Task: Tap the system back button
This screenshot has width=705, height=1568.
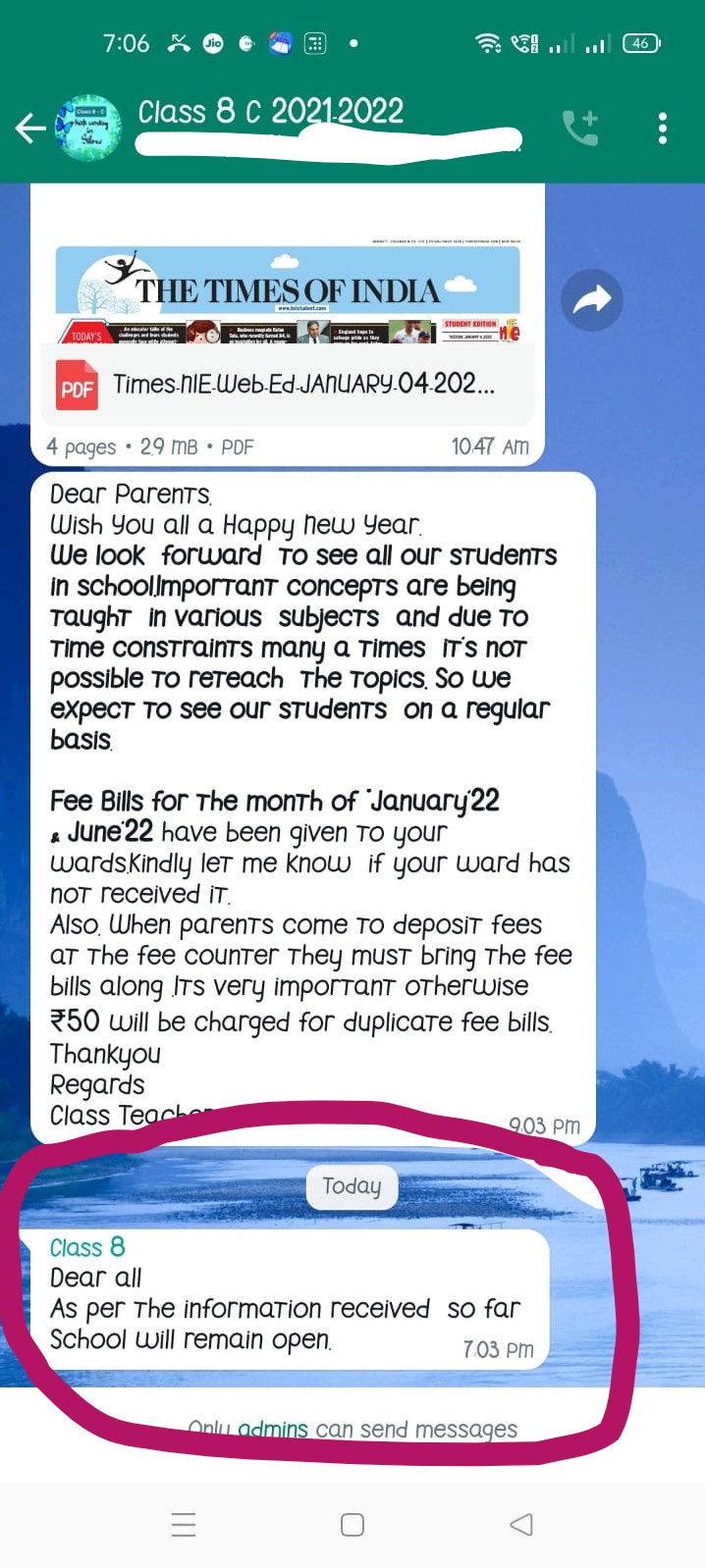Action: (x=521, y=1524)
